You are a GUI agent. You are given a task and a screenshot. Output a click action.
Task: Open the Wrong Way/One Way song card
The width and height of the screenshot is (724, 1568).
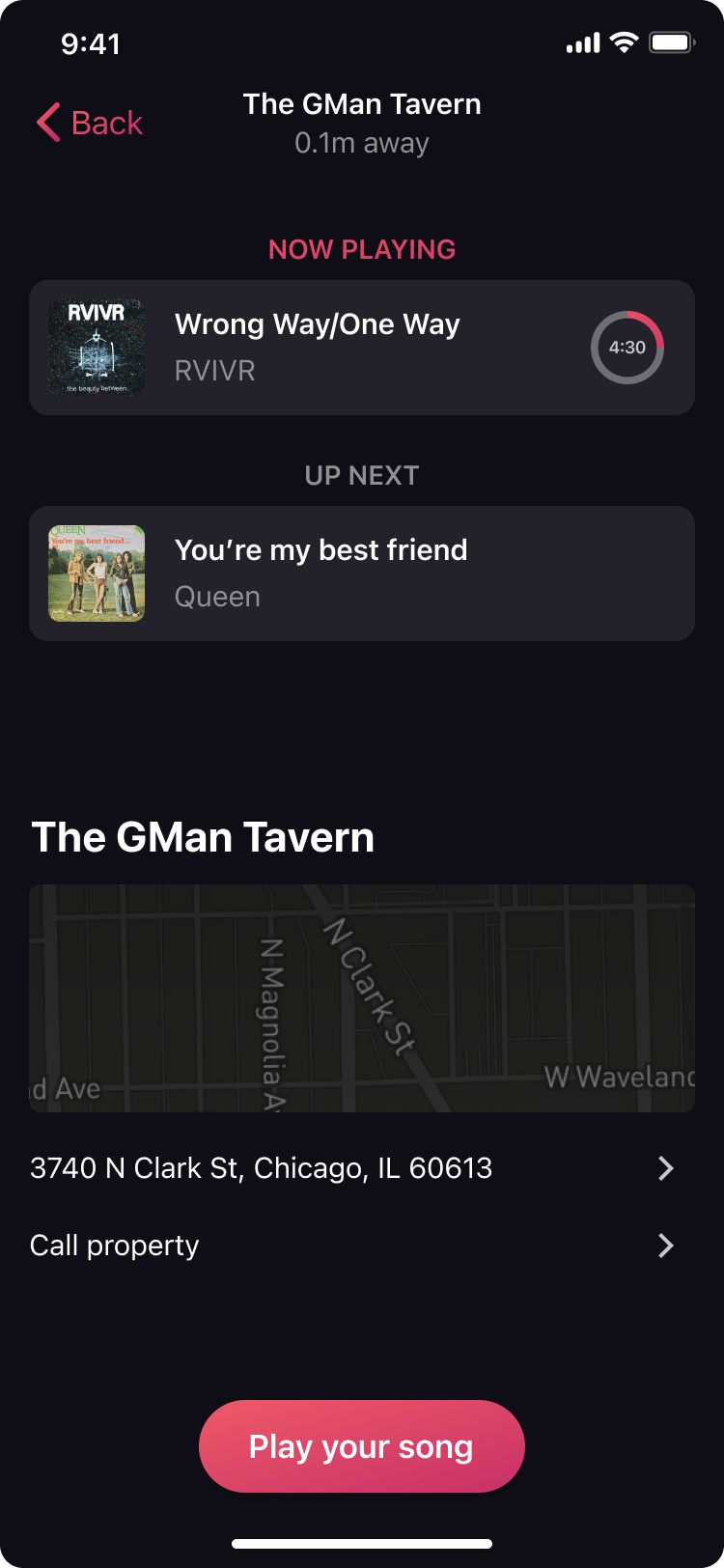tap(362, 348)
